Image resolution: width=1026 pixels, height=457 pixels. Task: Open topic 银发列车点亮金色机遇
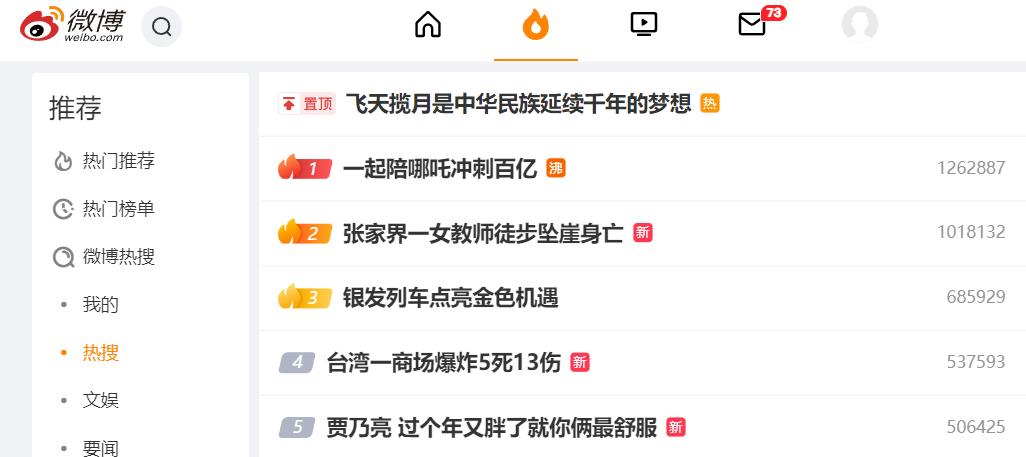450,298
